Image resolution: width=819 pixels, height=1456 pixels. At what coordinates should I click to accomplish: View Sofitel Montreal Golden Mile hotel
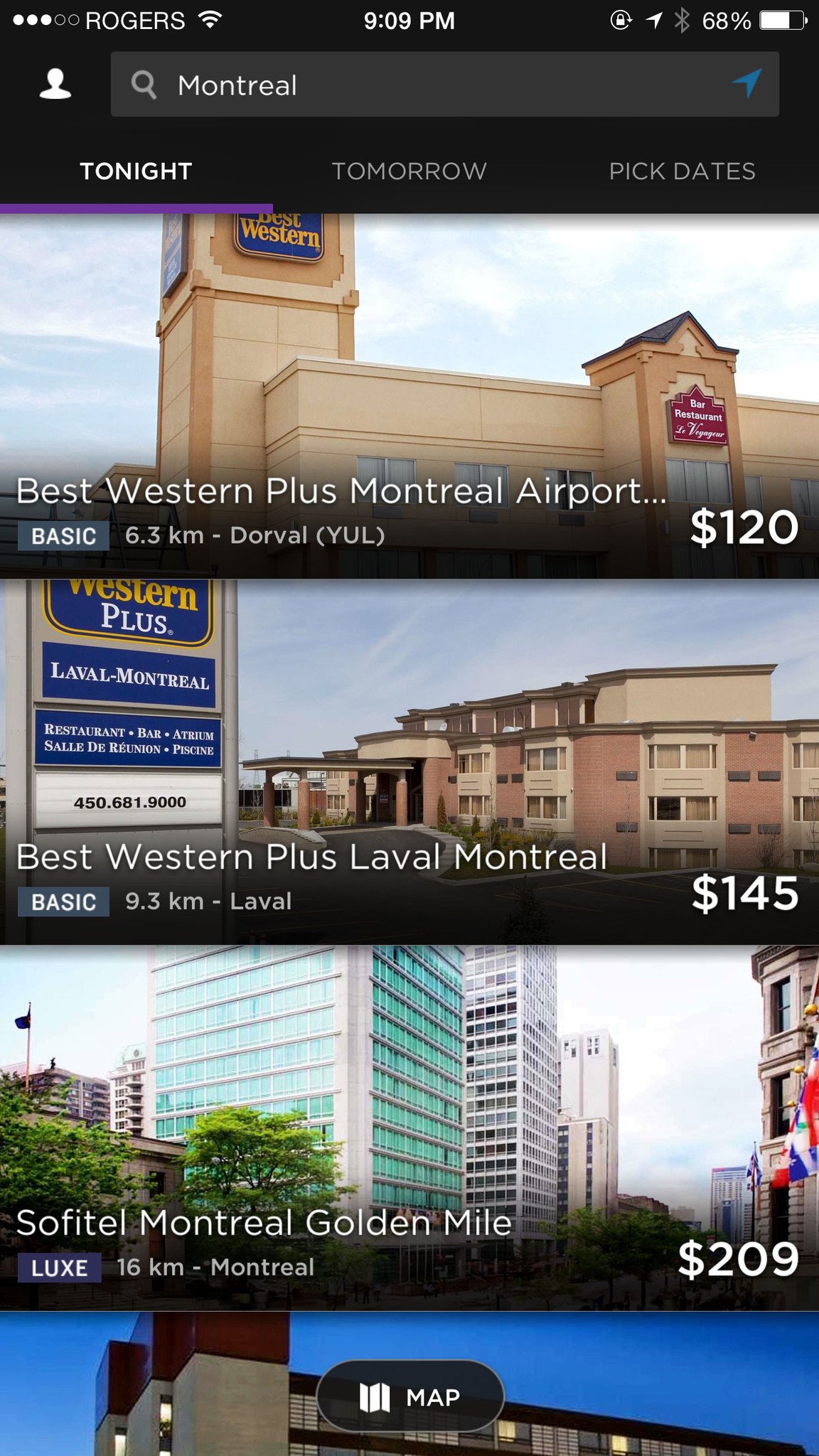click(409, 1128)
